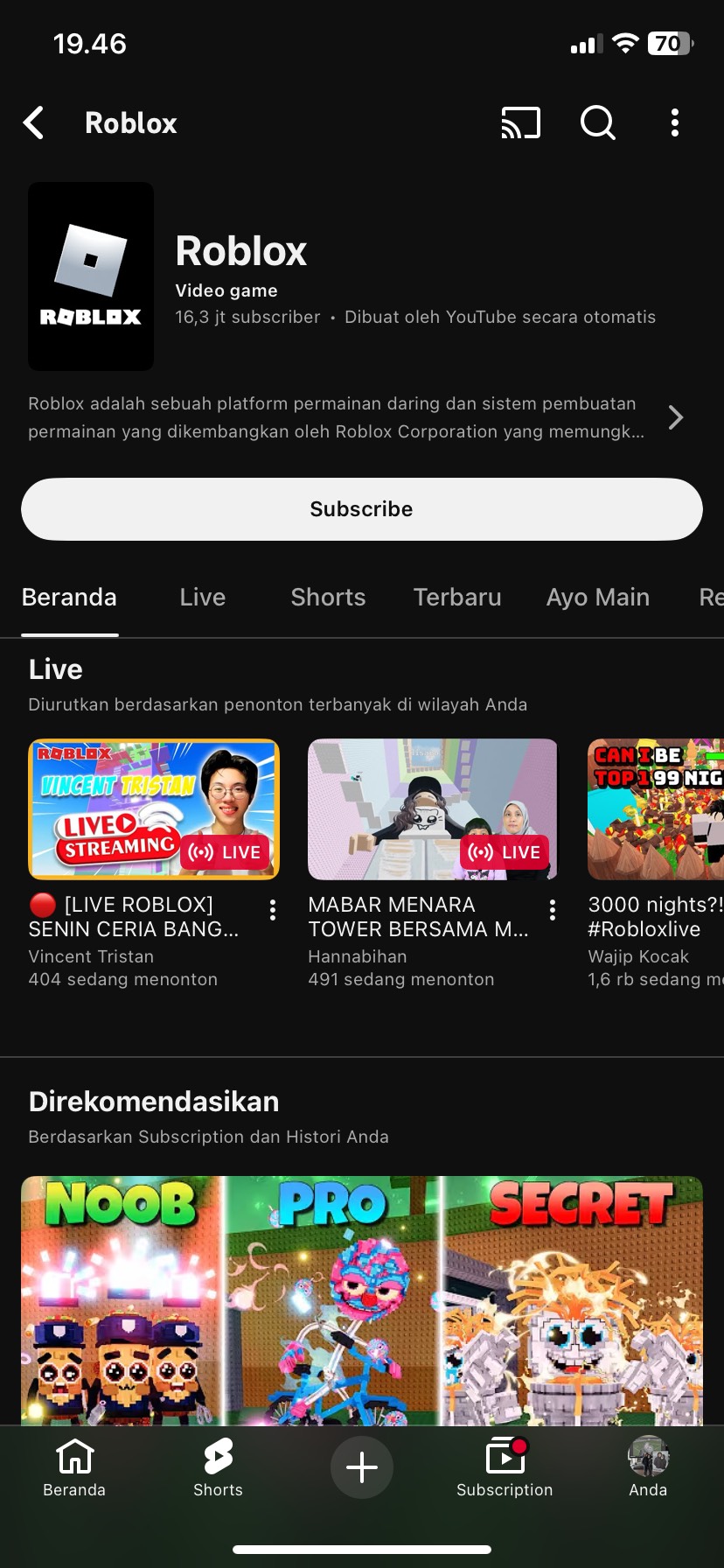The width and height of the screenshot is (724, 1568).
Task: Open options for Hannabihan's live video
Action: point(553,910)
